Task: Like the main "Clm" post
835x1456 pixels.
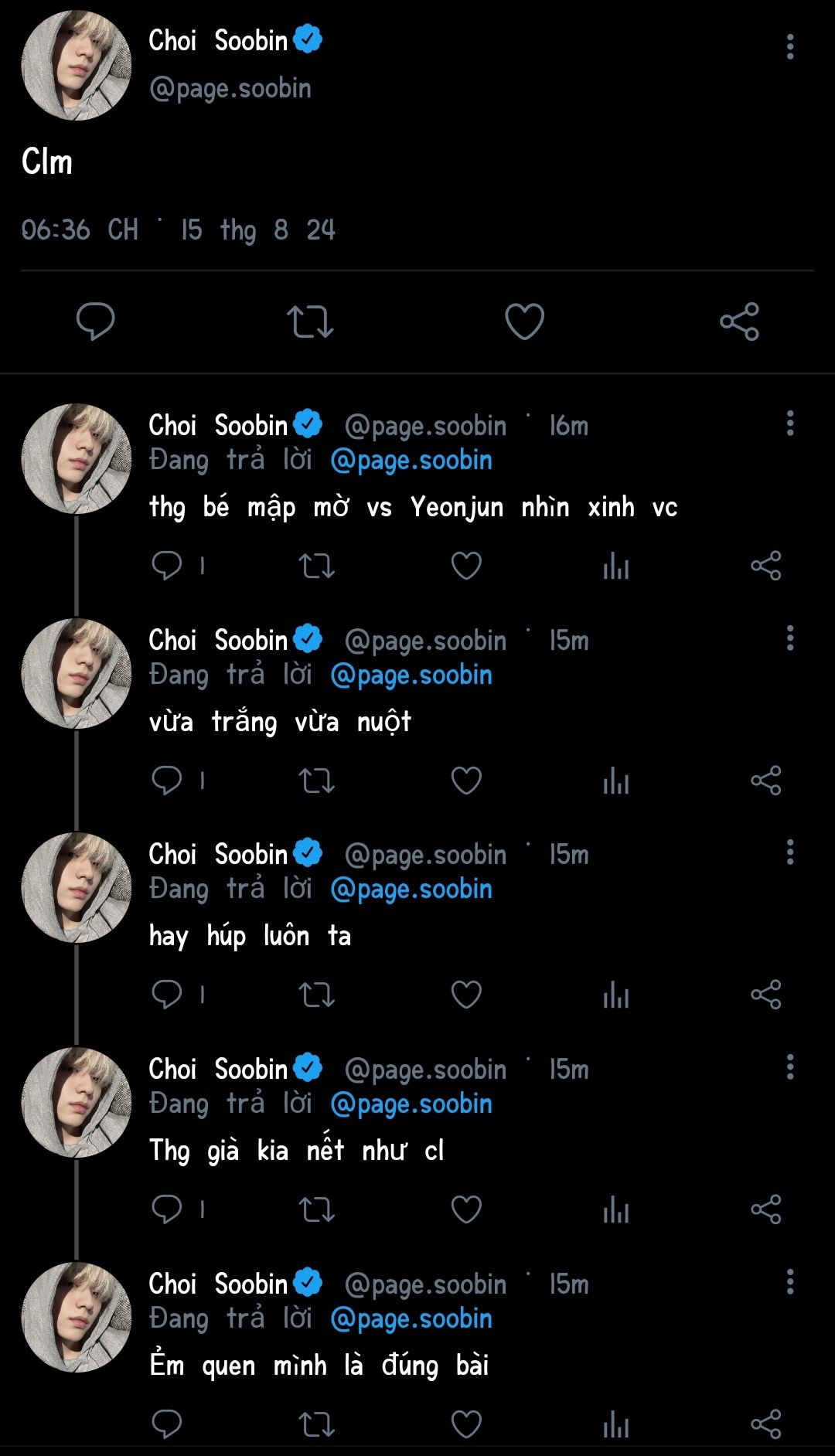Action: click(x=524, y=321)
